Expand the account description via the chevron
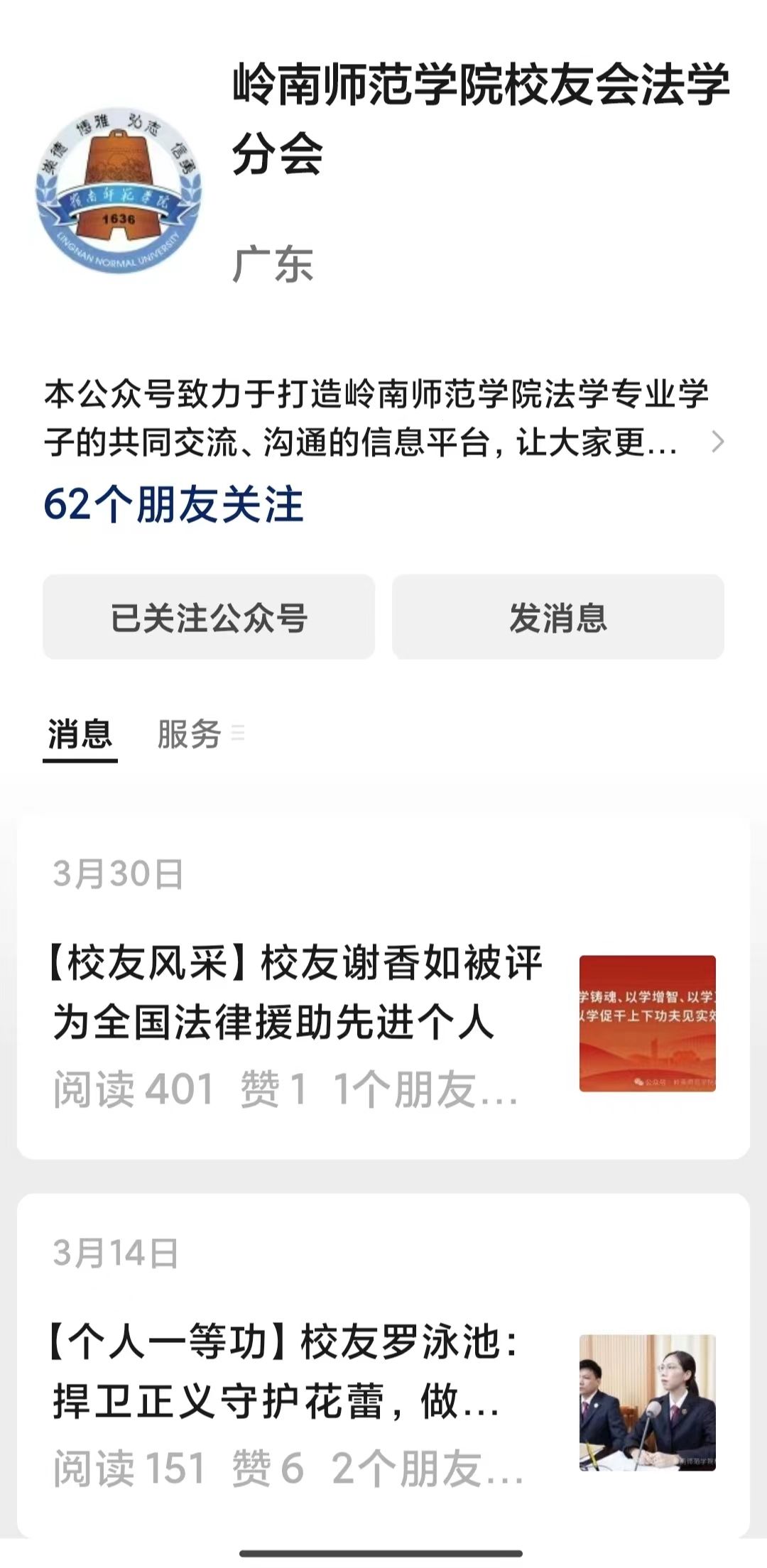The width and height of the screenshot is (767, 1568). pyautogui.click(x=718, y=442)
